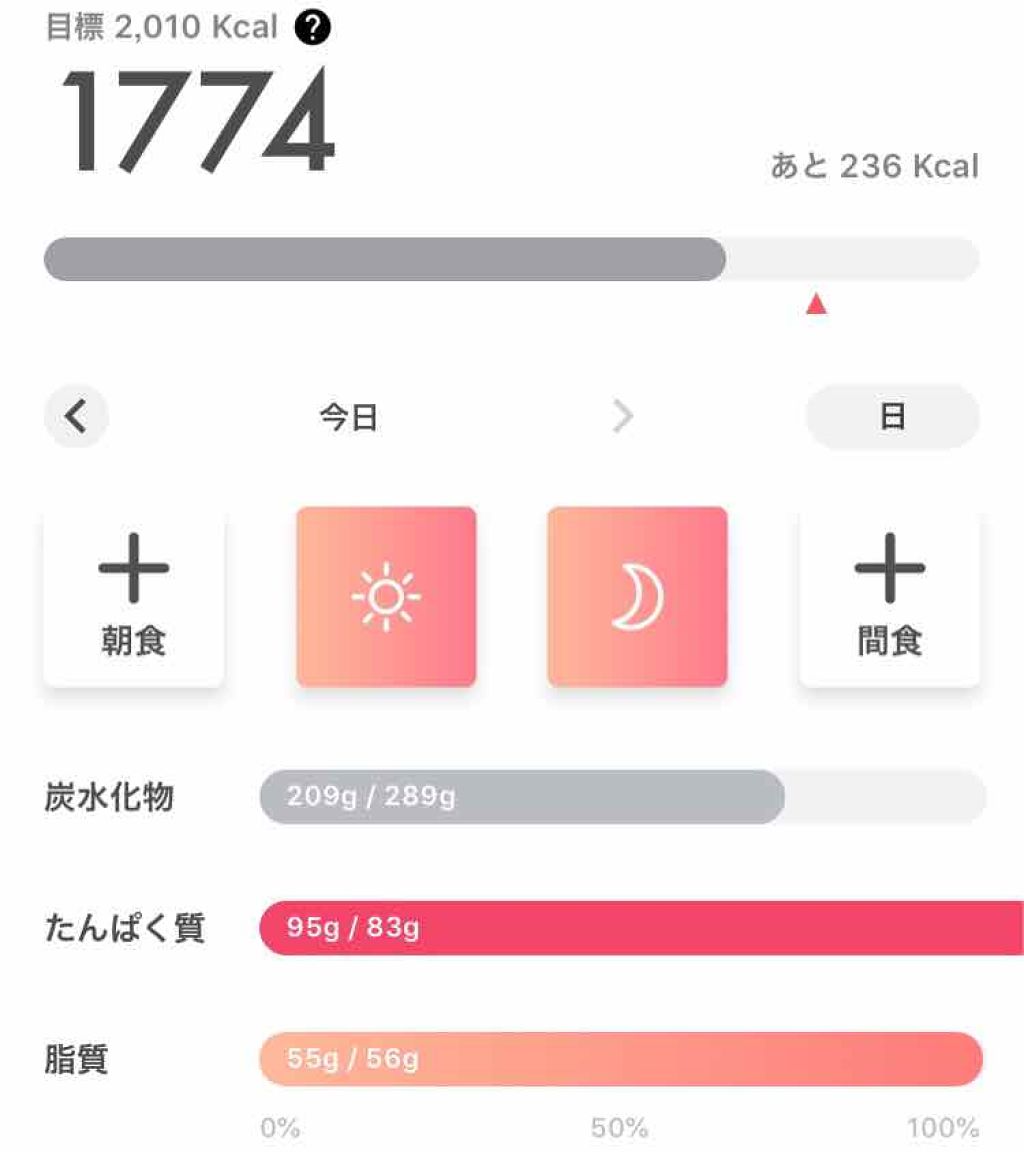
Task: Open the help icon next to 目標 2,010 Kcal
Action: click(x=313, y=27)
